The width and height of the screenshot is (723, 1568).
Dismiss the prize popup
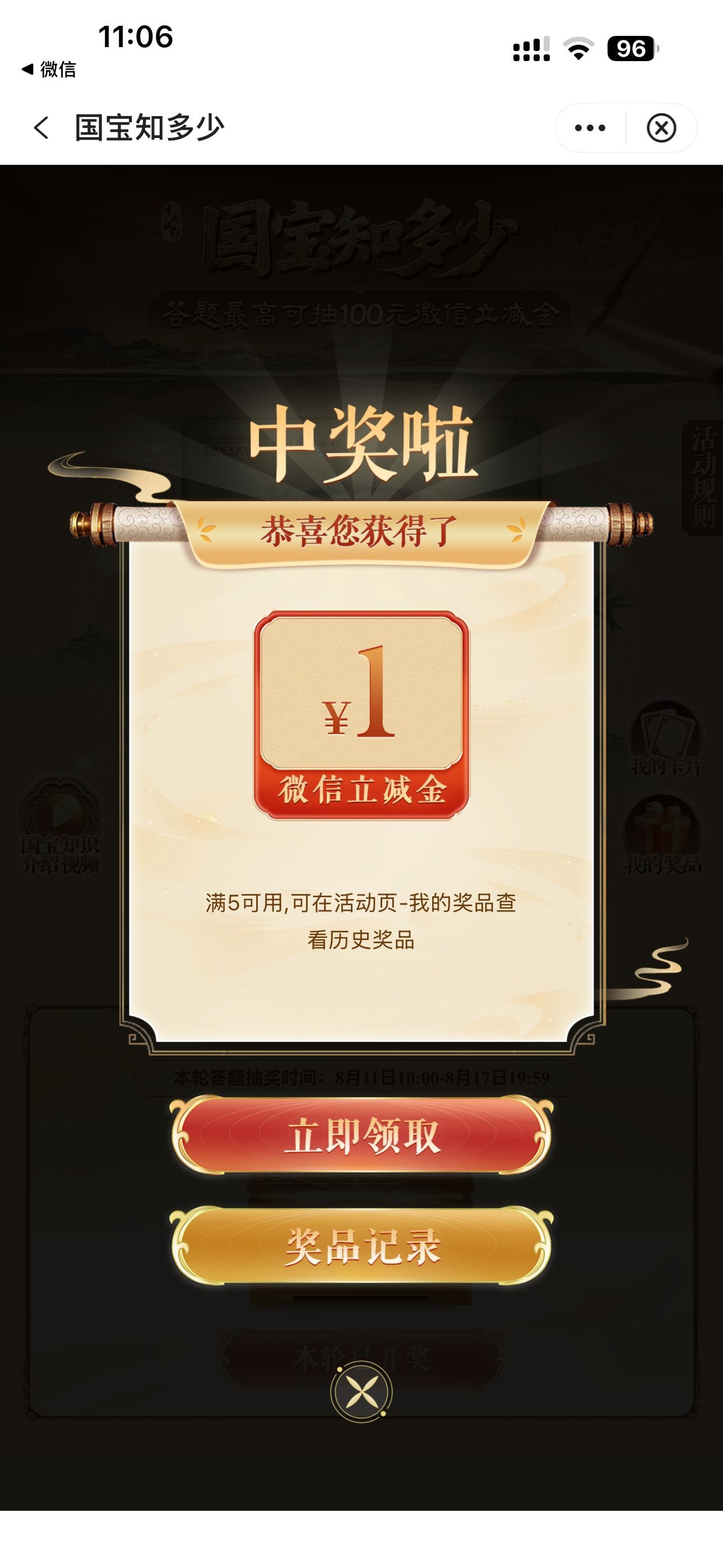click(x=361, y=1392)
